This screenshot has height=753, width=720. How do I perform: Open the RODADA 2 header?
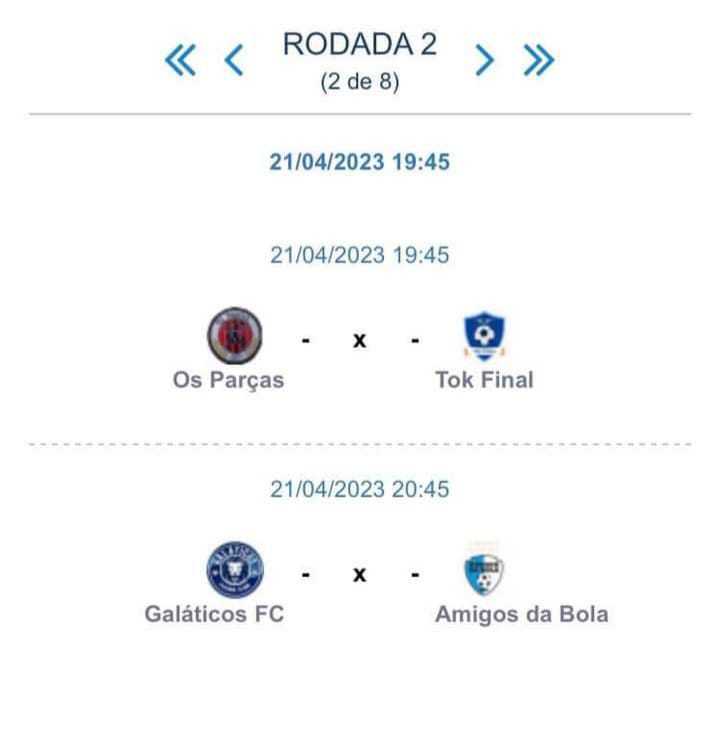(361, 43)
